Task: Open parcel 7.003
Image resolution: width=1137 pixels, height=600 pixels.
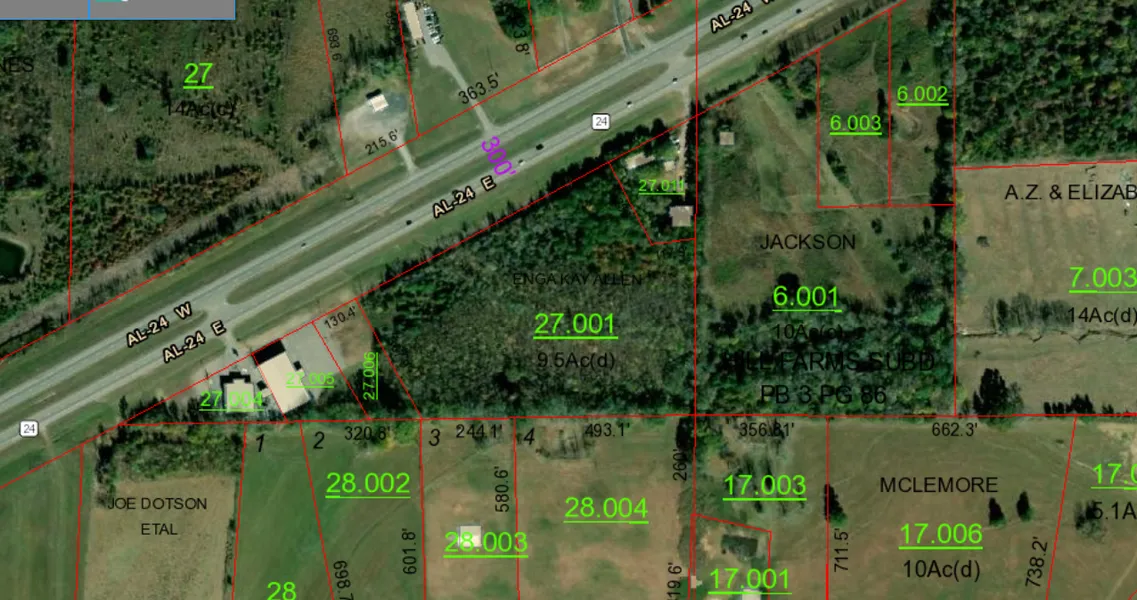Action: (1102, 278)
